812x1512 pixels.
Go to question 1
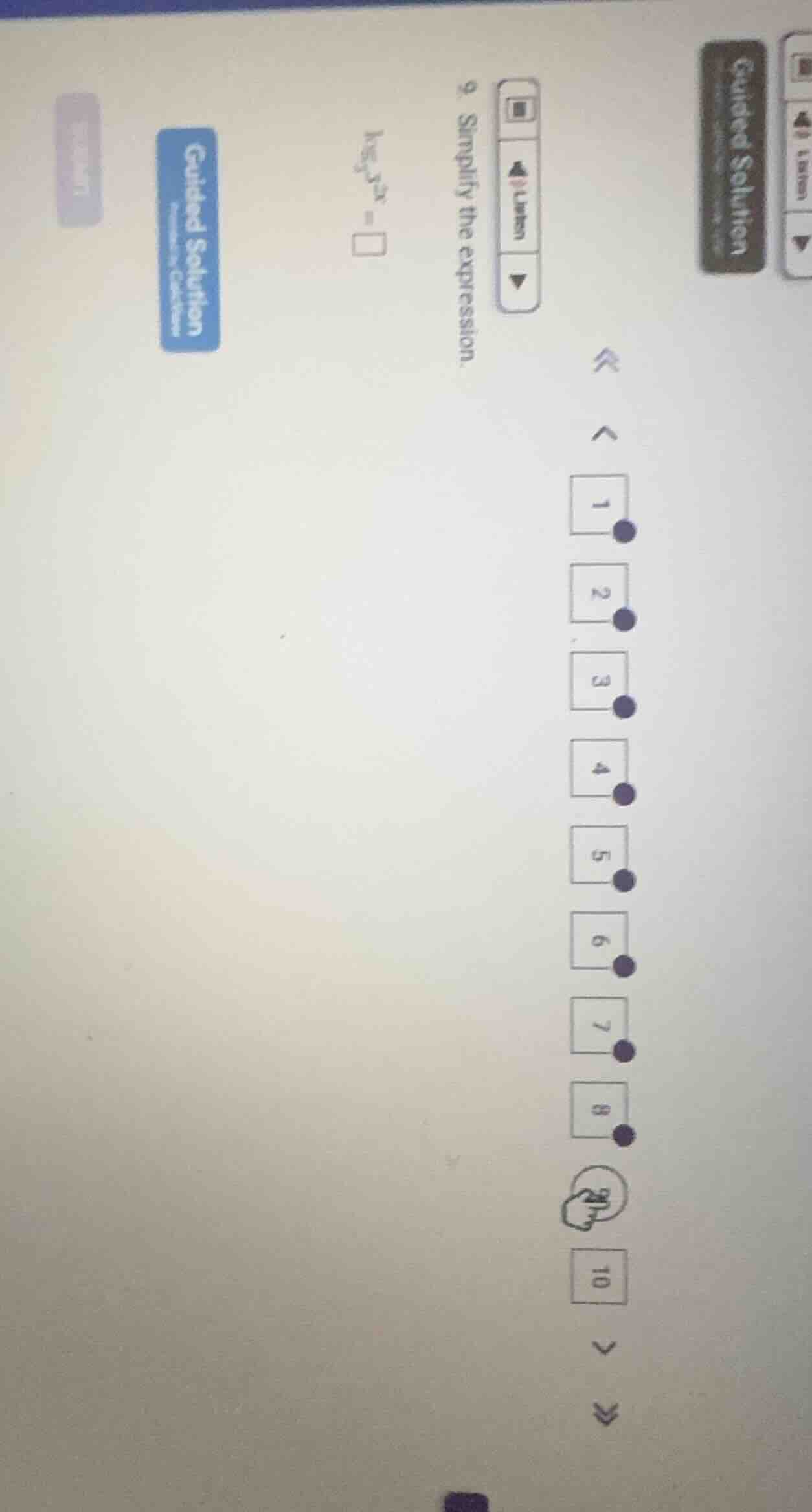pos(599,505)
